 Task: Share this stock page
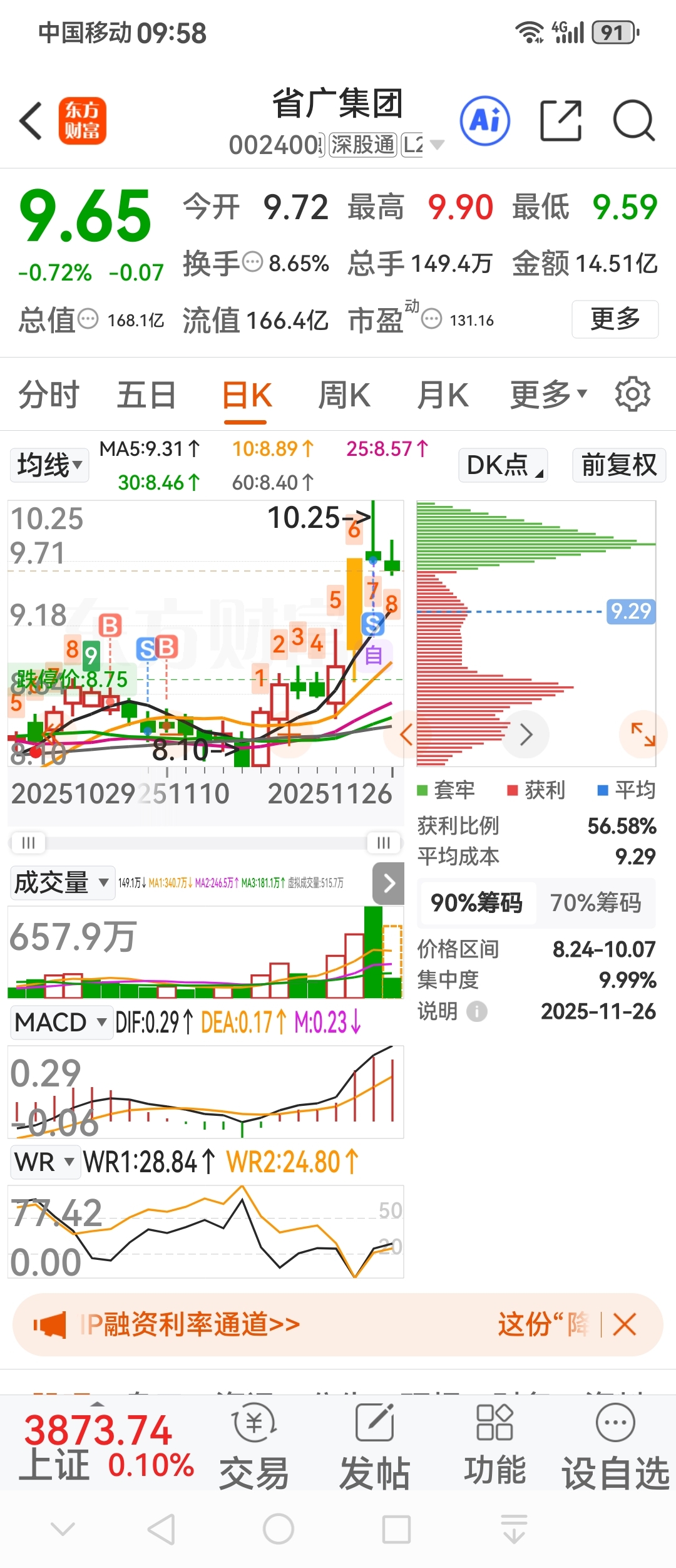click(x=560, y=120)
